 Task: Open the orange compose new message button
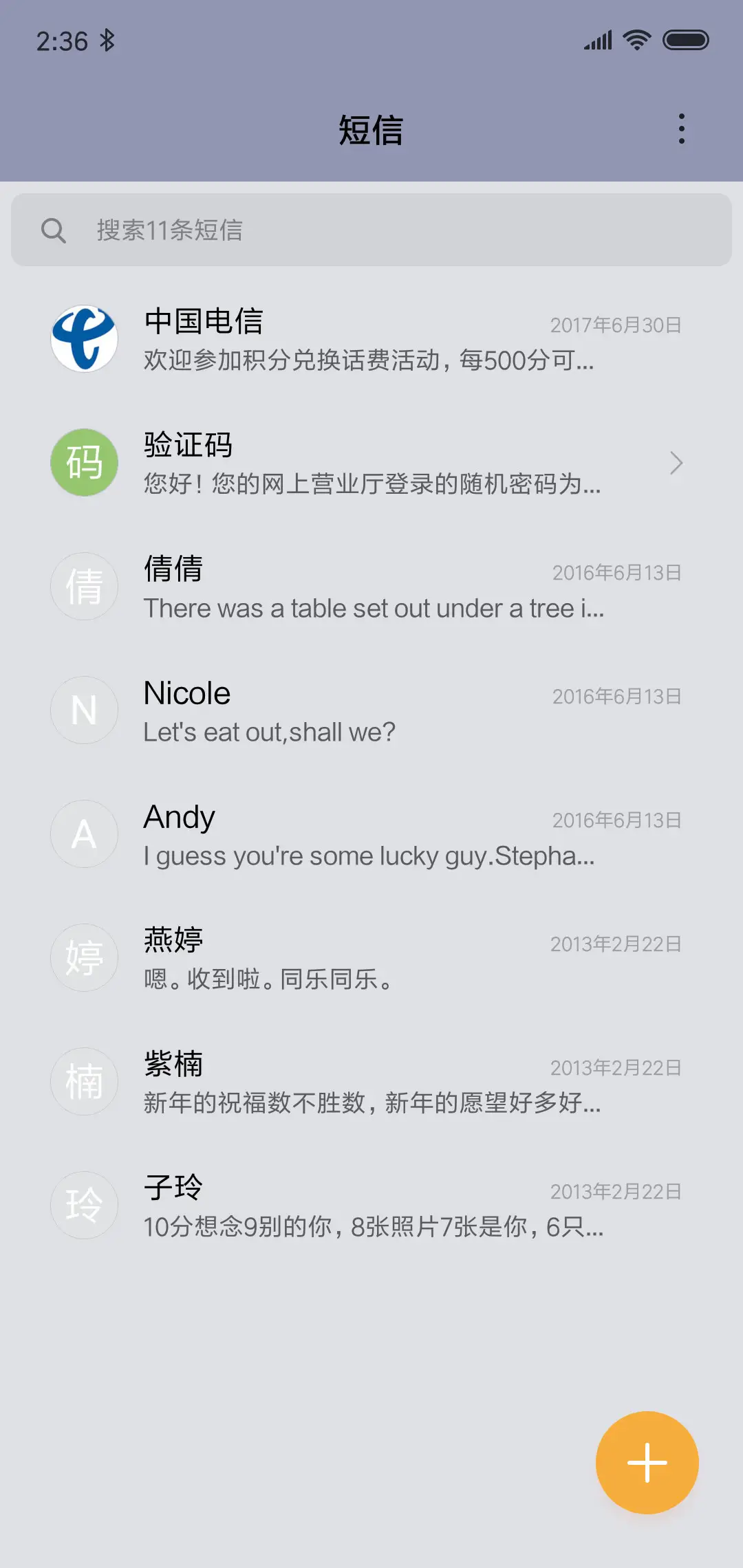646,1463
